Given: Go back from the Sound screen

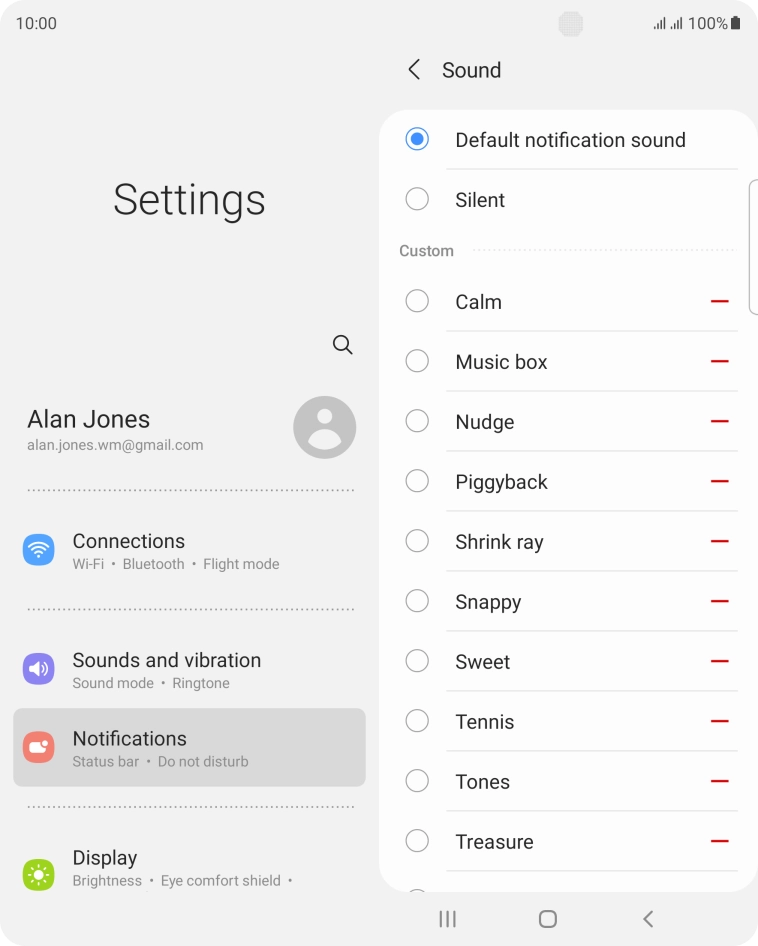Looking at the screenshot, I should pyautogui.click(x=414, y=70).
